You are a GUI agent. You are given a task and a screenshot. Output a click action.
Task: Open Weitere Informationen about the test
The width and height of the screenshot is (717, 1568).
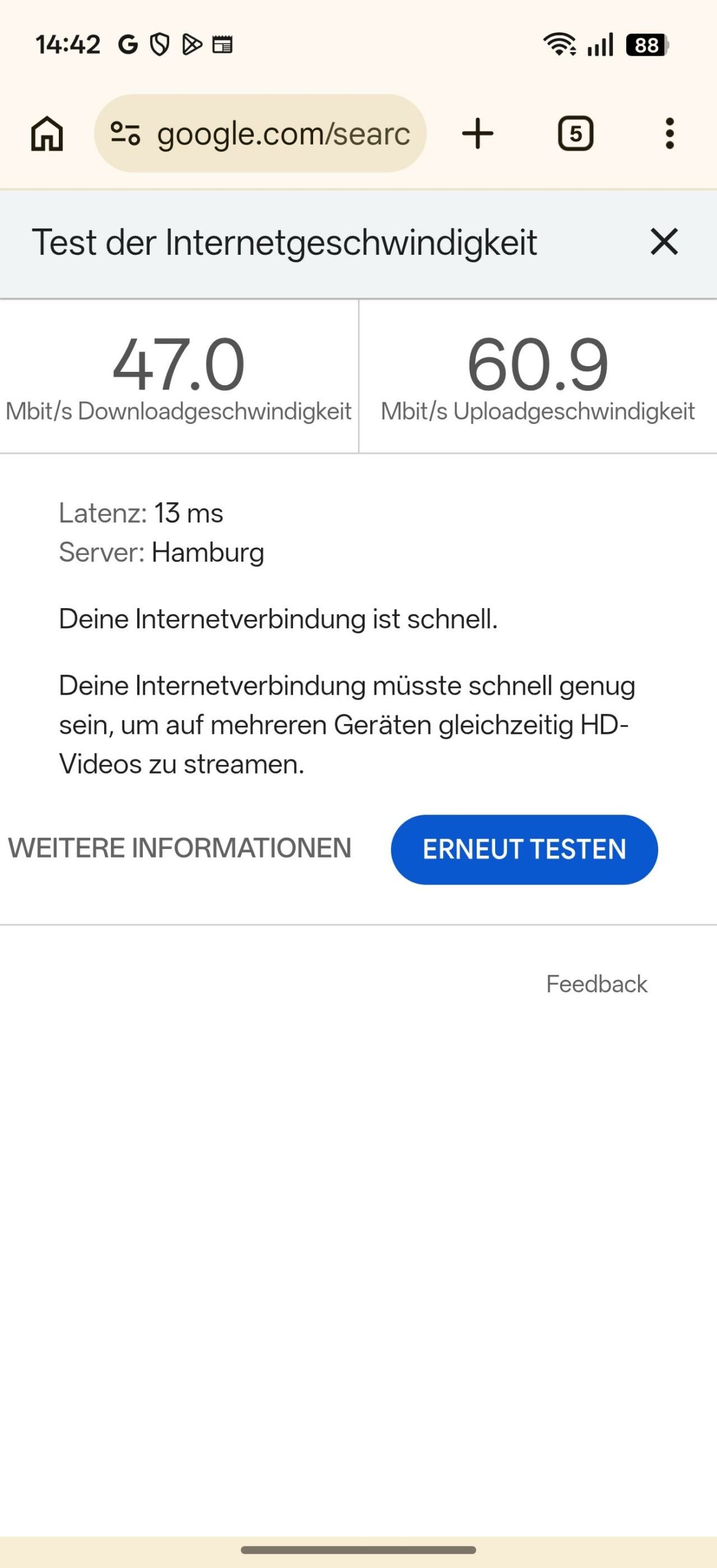click(180, 848)
